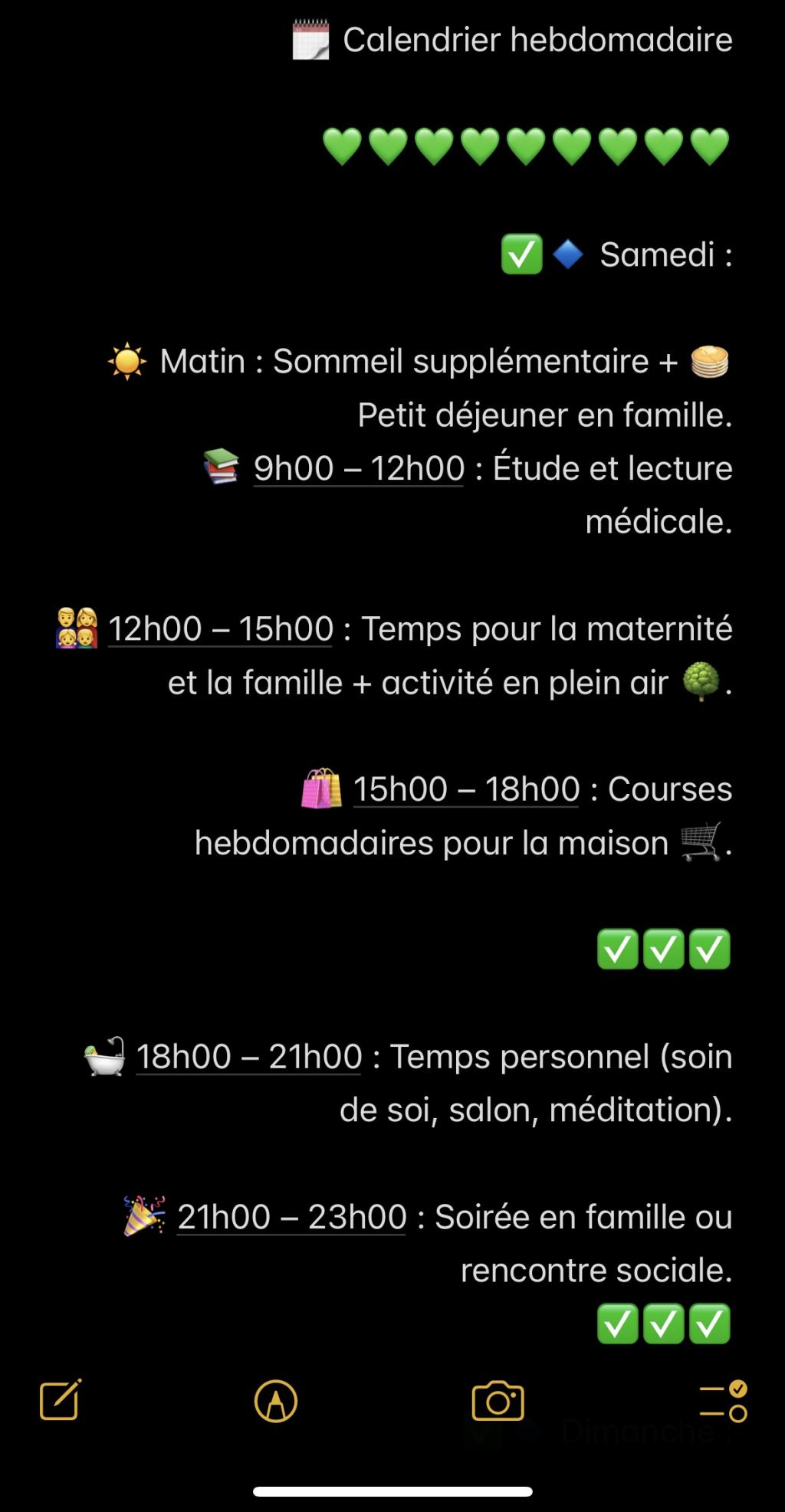Image resolution: width=785 pixels, height=1512 pixels.
Task: Select the 15h00 – 18h00 time link
Action: click(x=466, y=789)
